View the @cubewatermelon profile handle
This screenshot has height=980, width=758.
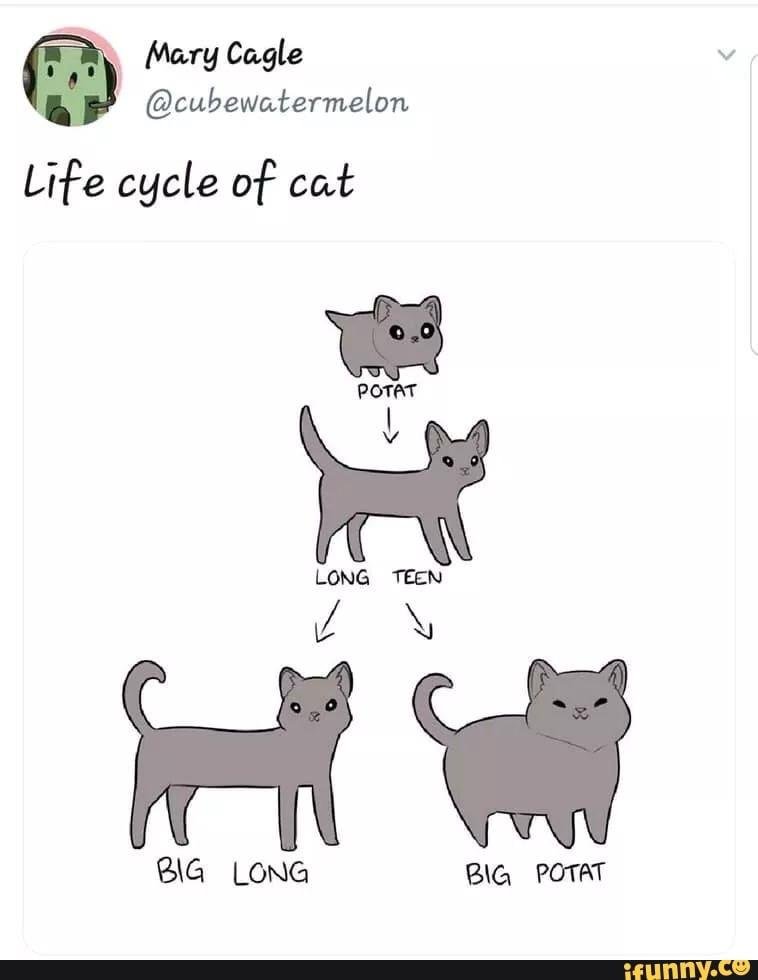276,102
